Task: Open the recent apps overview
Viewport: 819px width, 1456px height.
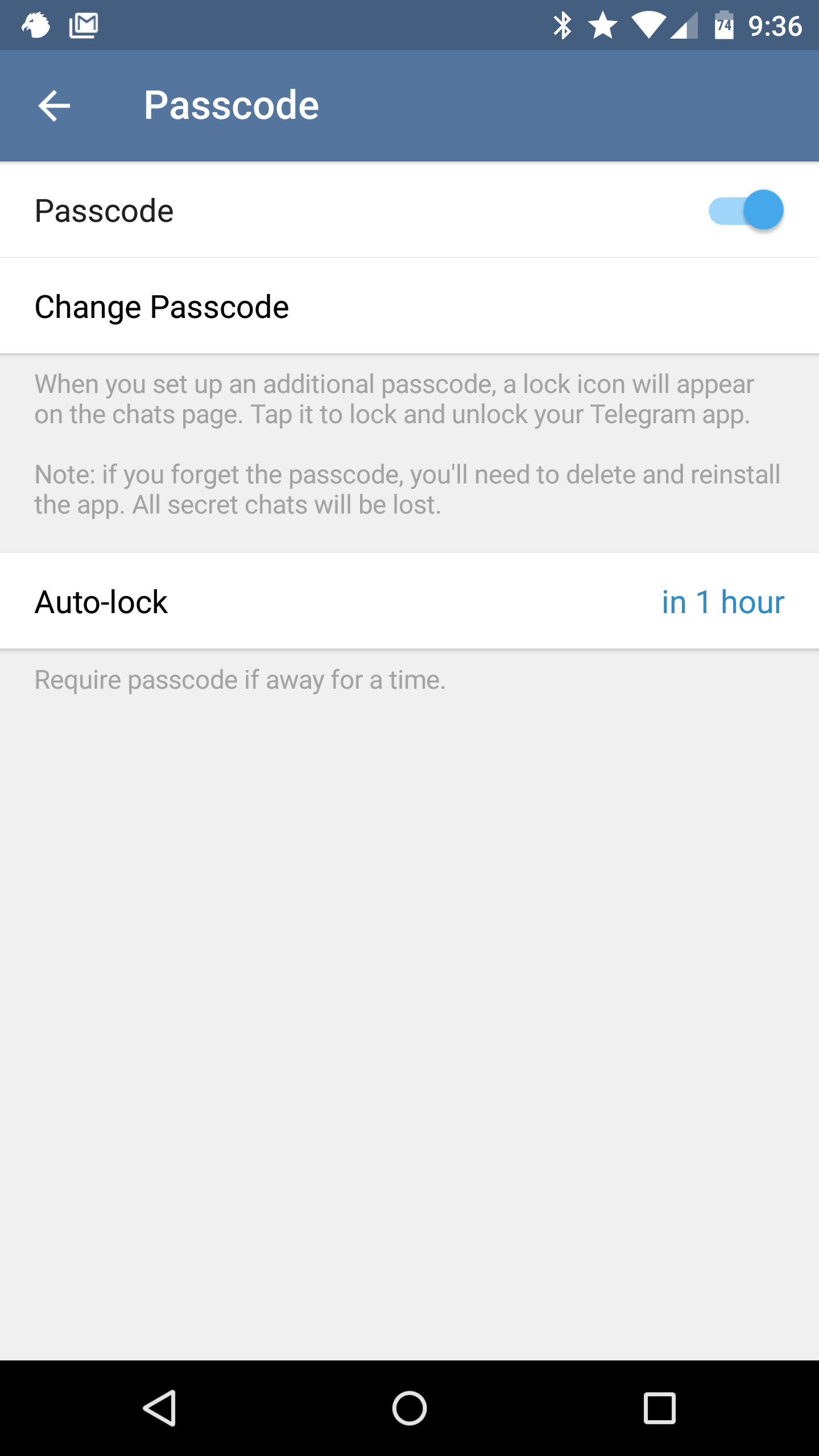Action: (659, 1408)
